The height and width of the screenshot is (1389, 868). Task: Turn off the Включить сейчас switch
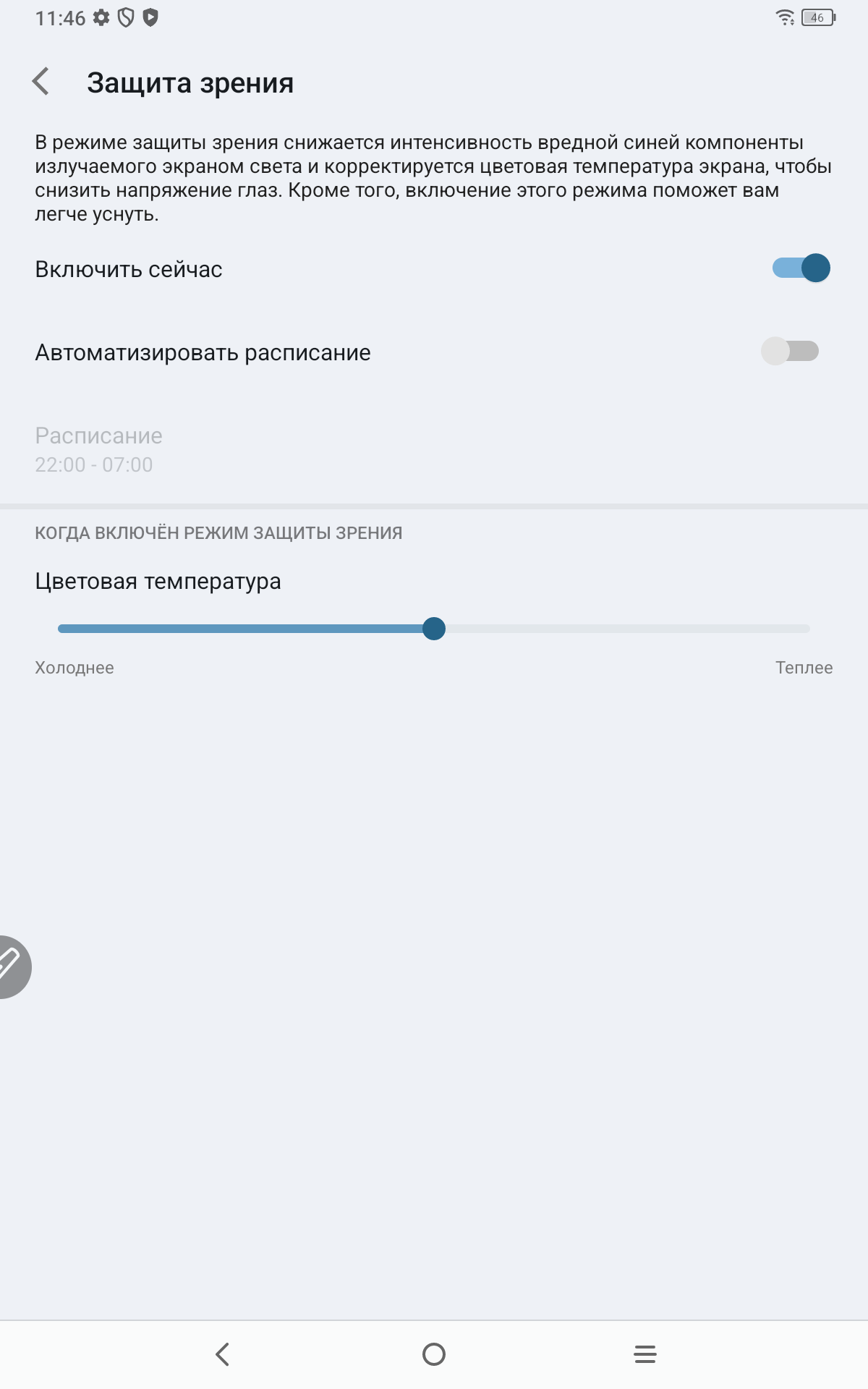coord(801,268)
